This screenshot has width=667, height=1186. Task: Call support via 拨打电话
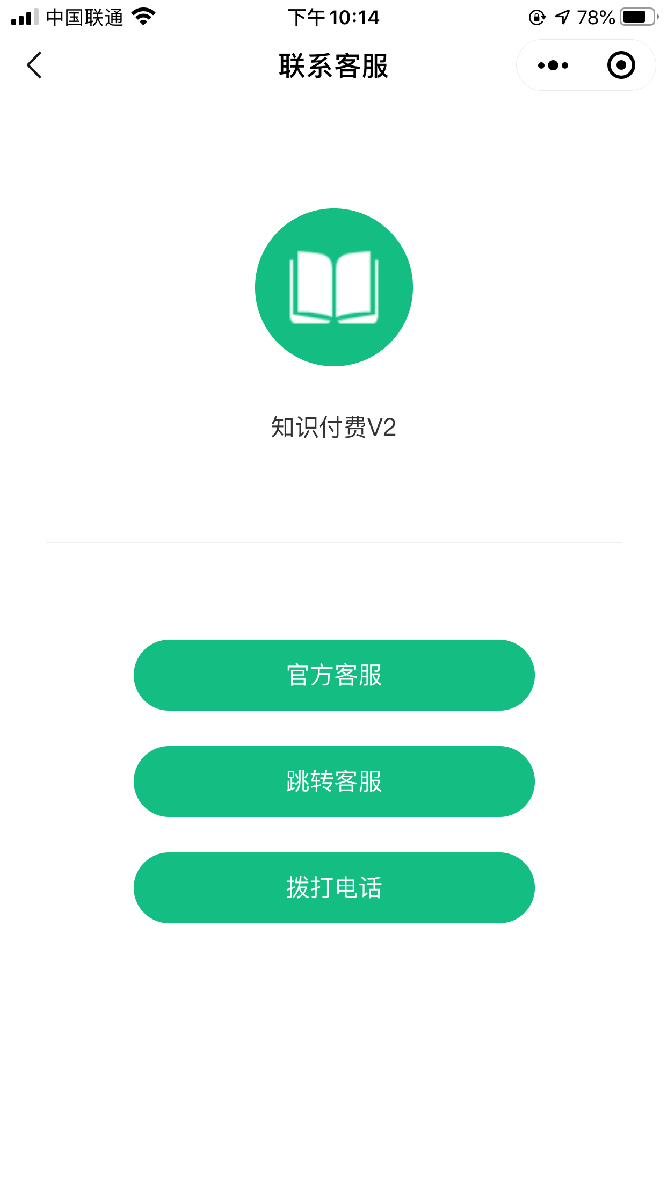(x=334, y=887)
